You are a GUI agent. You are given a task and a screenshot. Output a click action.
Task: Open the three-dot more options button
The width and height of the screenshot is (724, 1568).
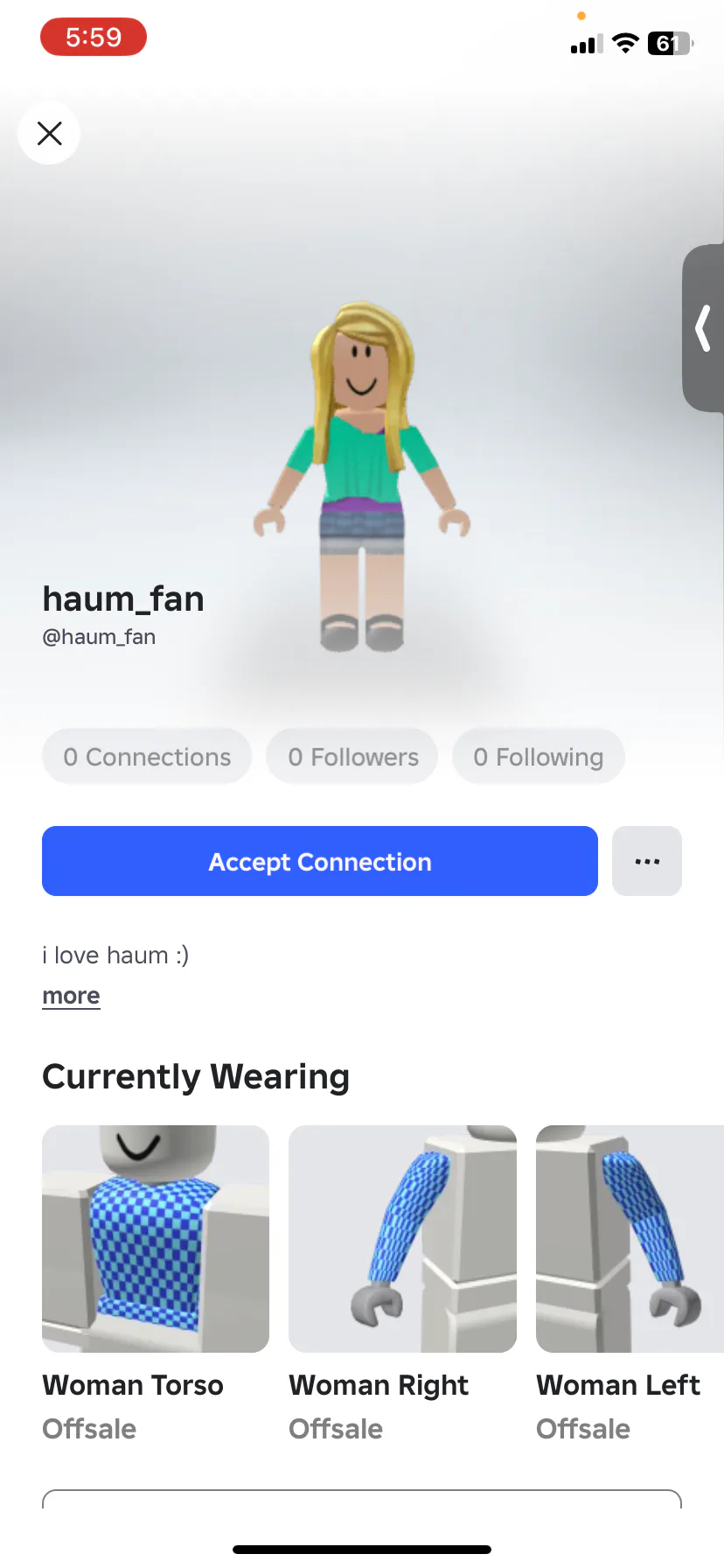point(647,862)
